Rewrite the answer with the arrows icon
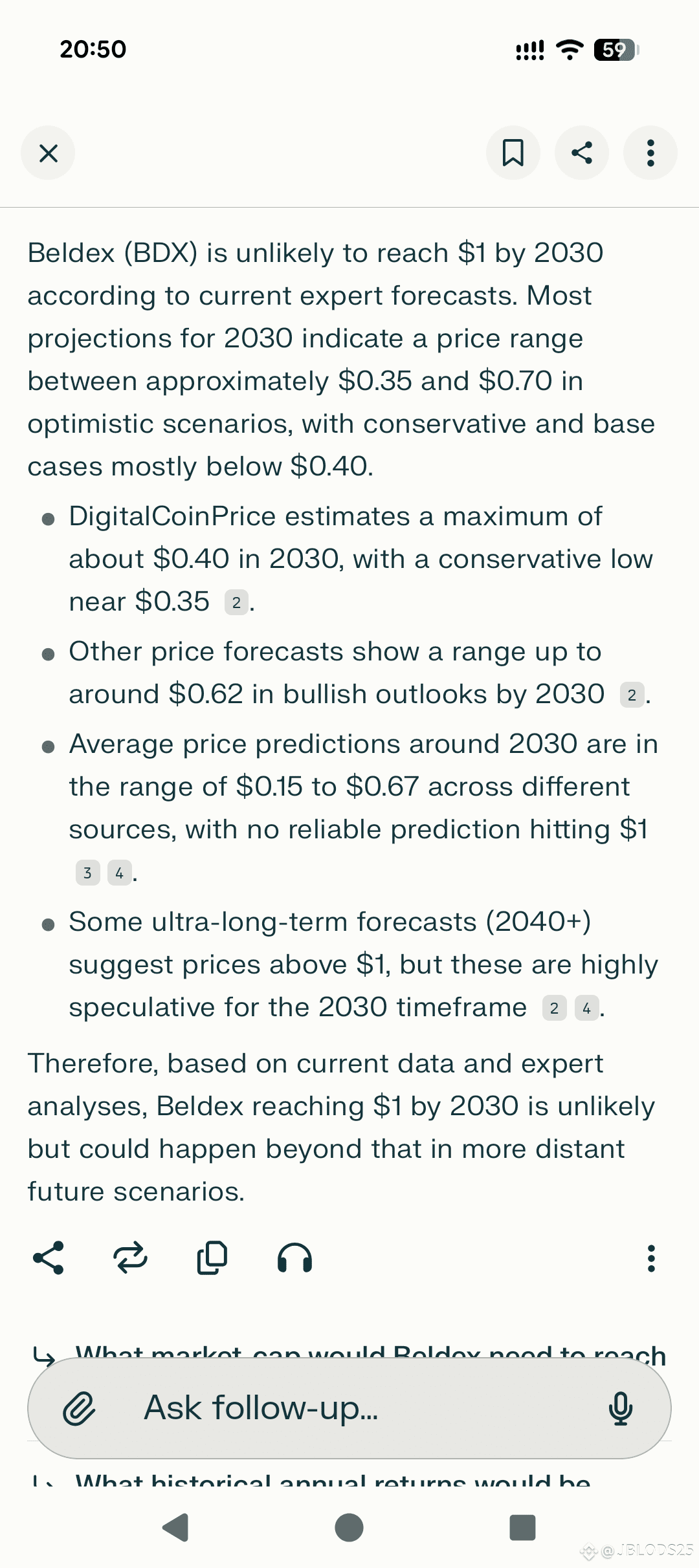Screen dimensions: 699x1568 tap(130, 1258)
